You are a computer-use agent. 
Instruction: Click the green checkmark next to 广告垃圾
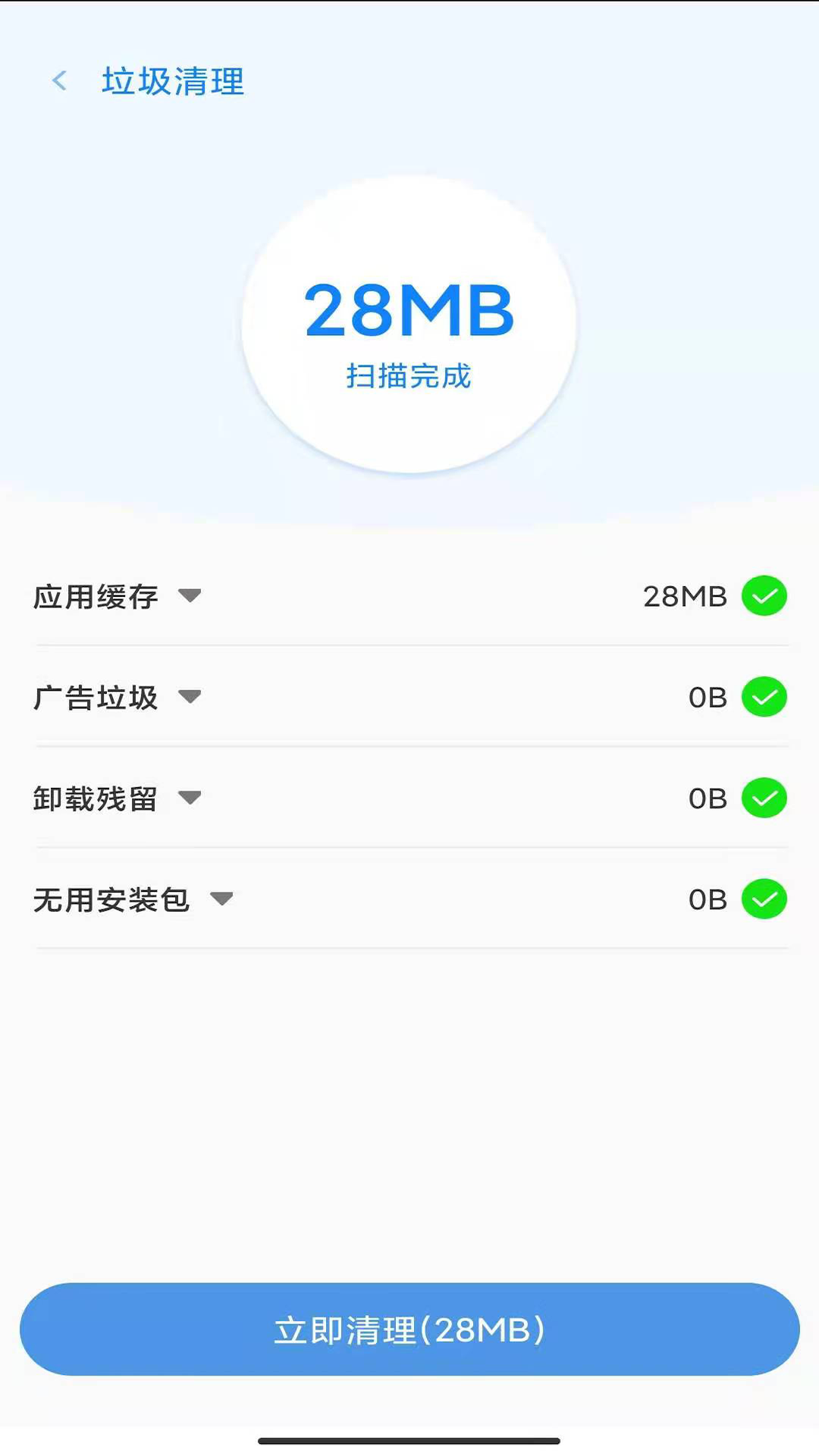click(x=764, y=697)
